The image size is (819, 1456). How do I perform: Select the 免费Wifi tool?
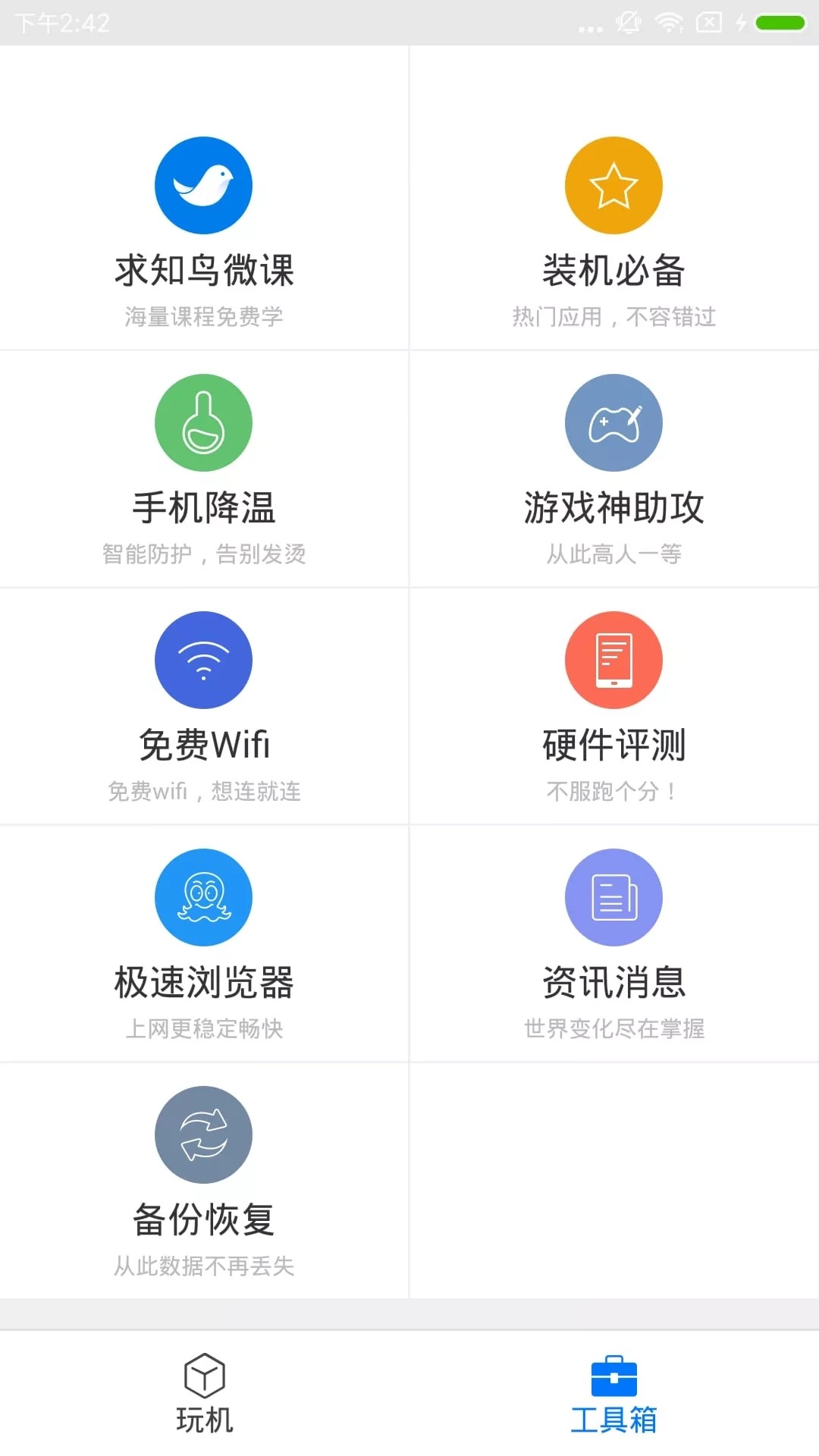click(x=203, y=704)
